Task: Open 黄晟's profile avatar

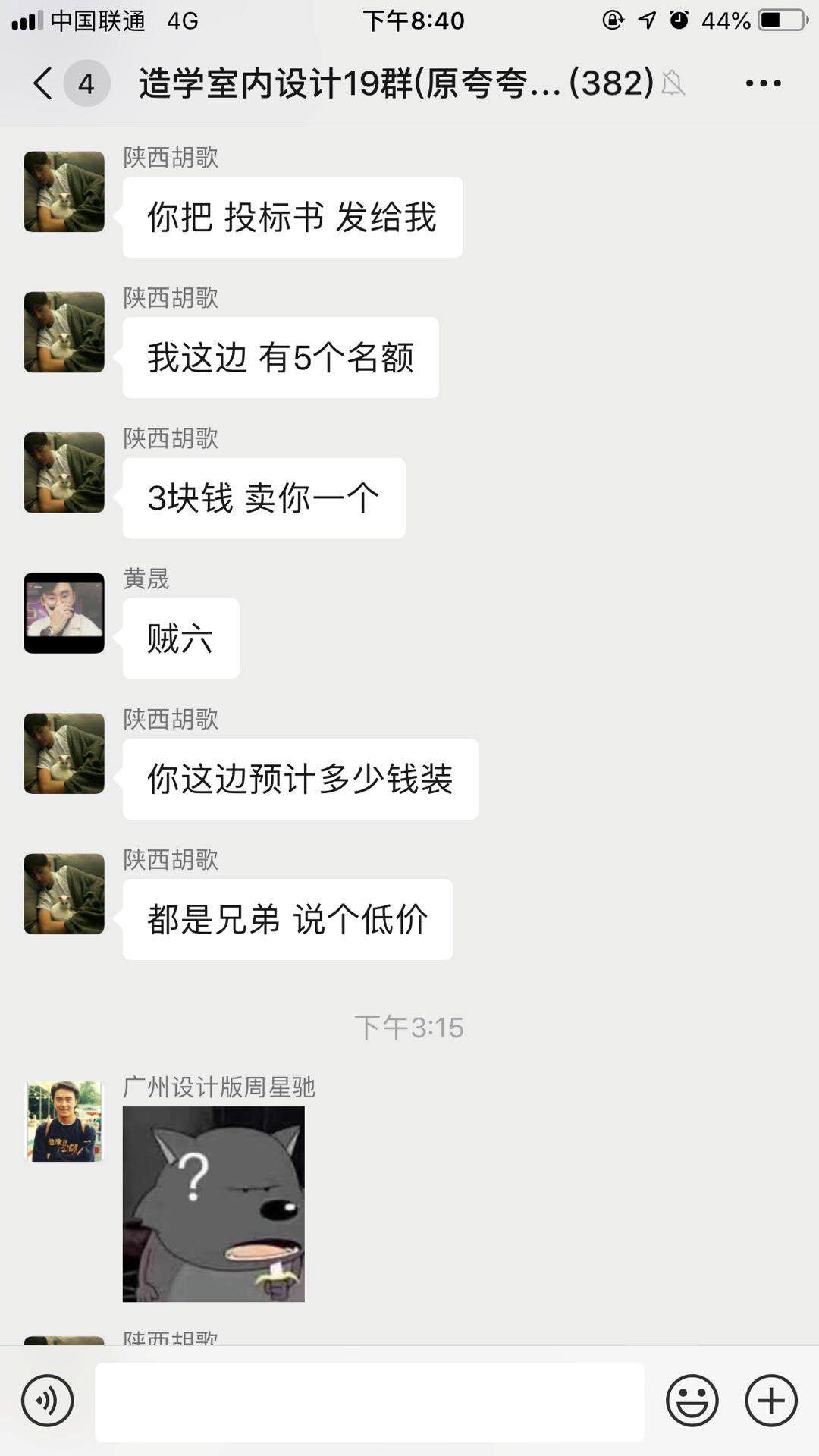Action: tap(64, 613)
